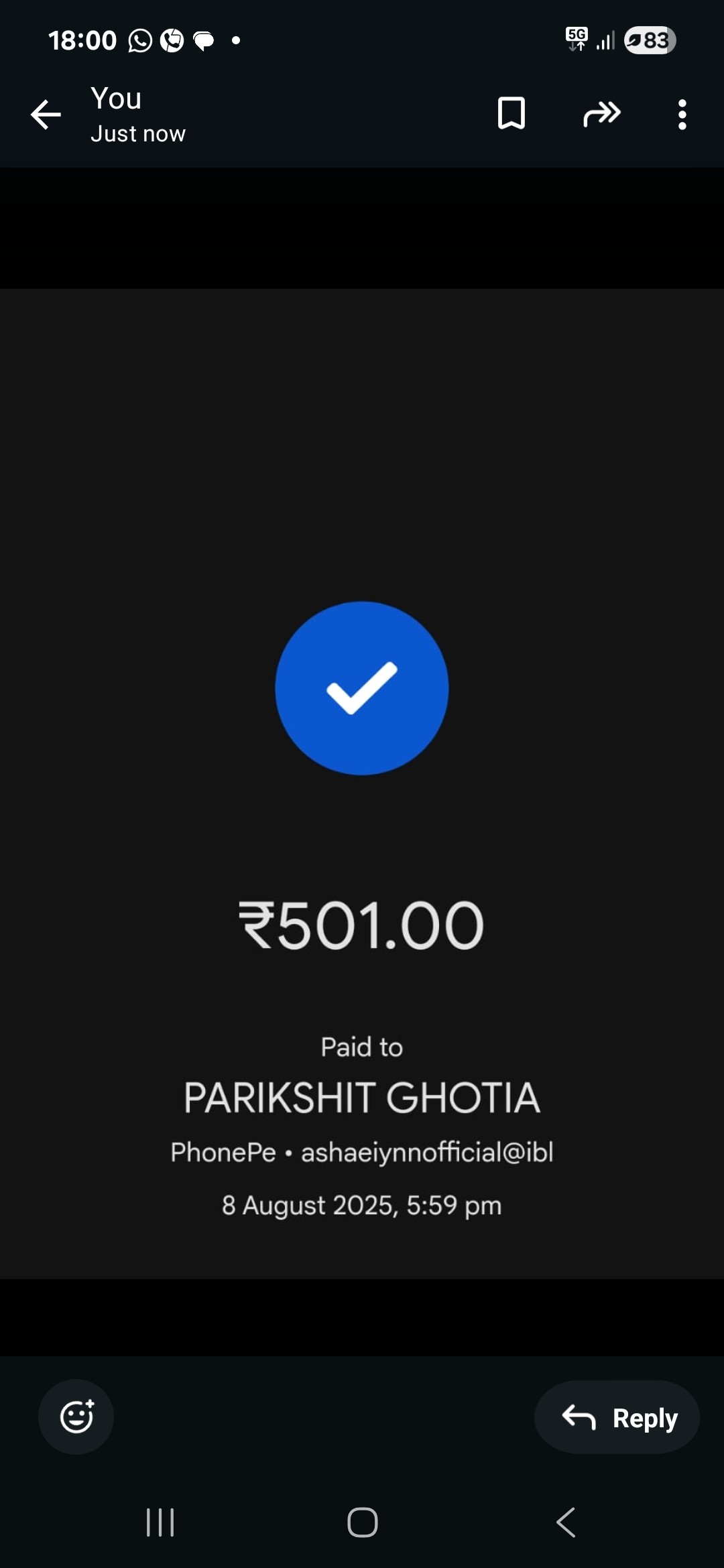Bookmark this image message

tap(511, 113)
